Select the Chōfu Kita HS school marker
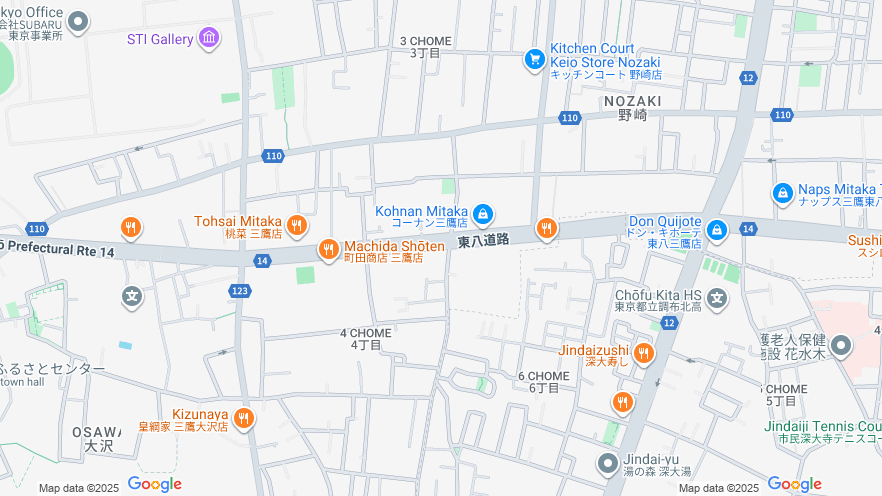 (717, 298)
